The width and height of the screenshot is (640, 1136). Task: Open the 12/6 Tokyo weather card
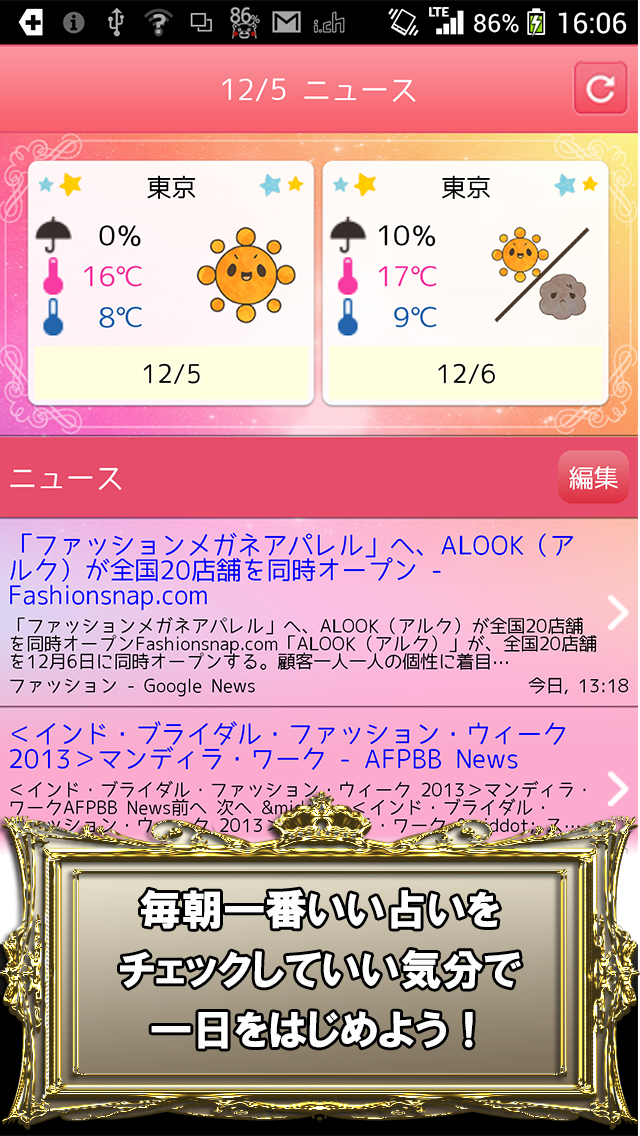[x=465, y=284]
